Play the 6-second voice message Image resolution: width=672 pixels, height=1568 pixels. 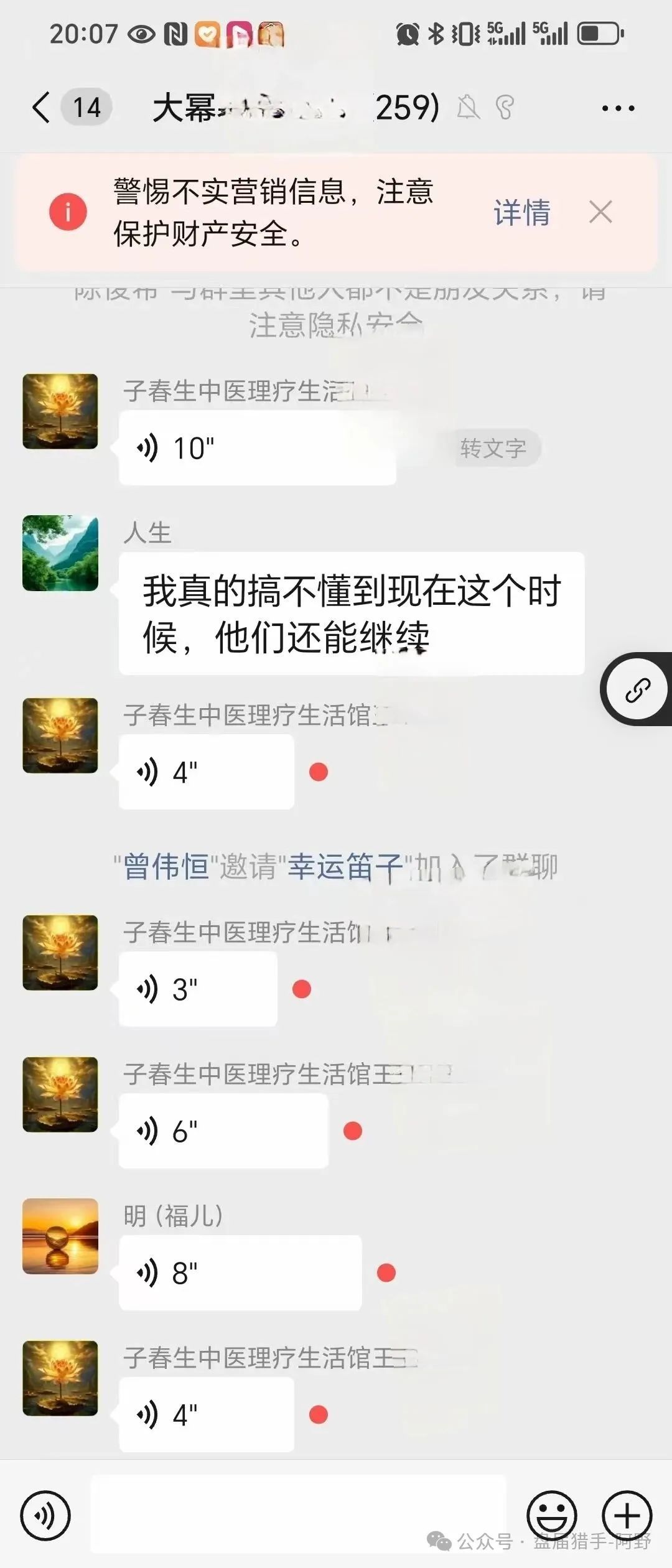(223, 1131)
